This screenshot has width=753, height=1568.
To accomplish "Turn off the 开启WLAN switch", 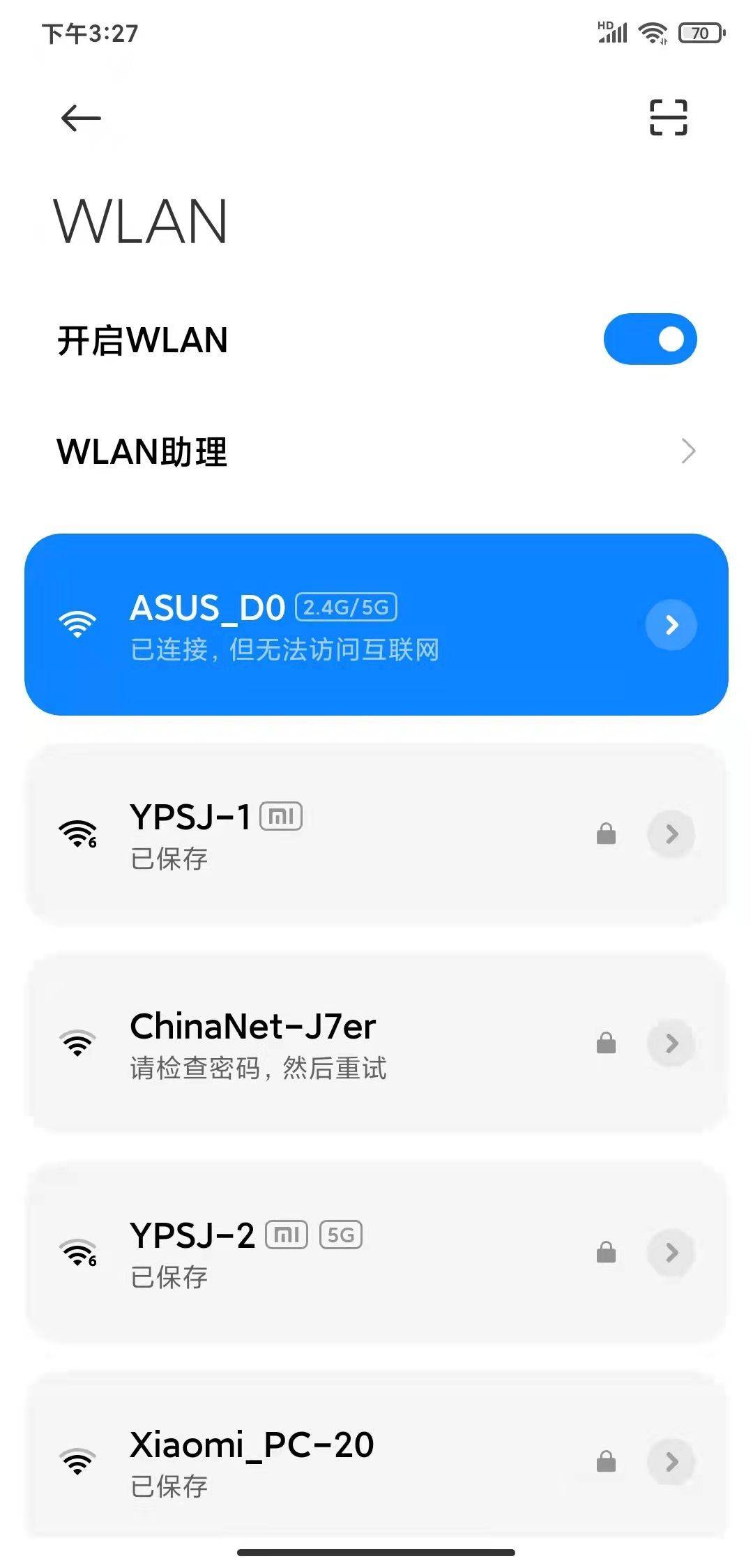I will pos(650,340).
